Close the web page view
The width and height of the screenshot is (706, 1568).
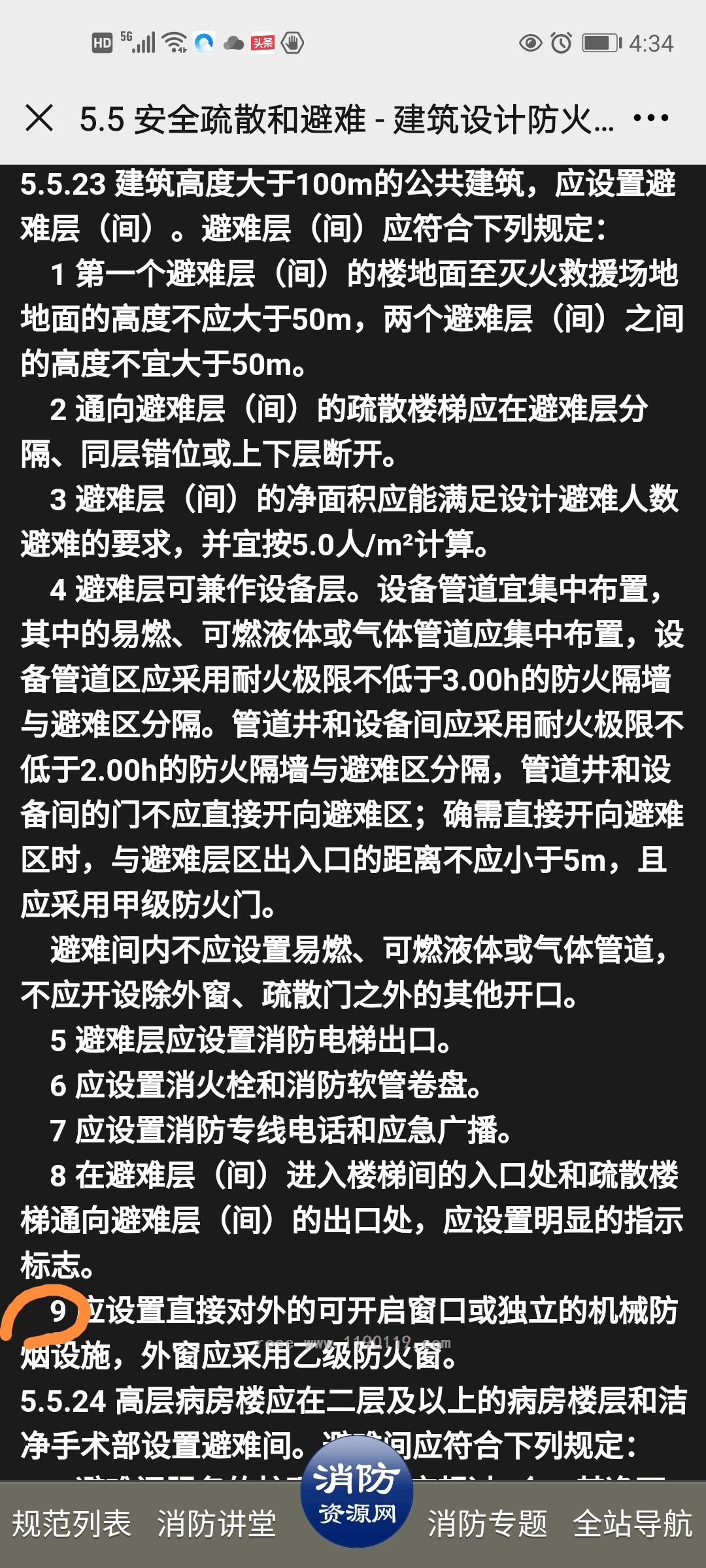coord(39,119)
